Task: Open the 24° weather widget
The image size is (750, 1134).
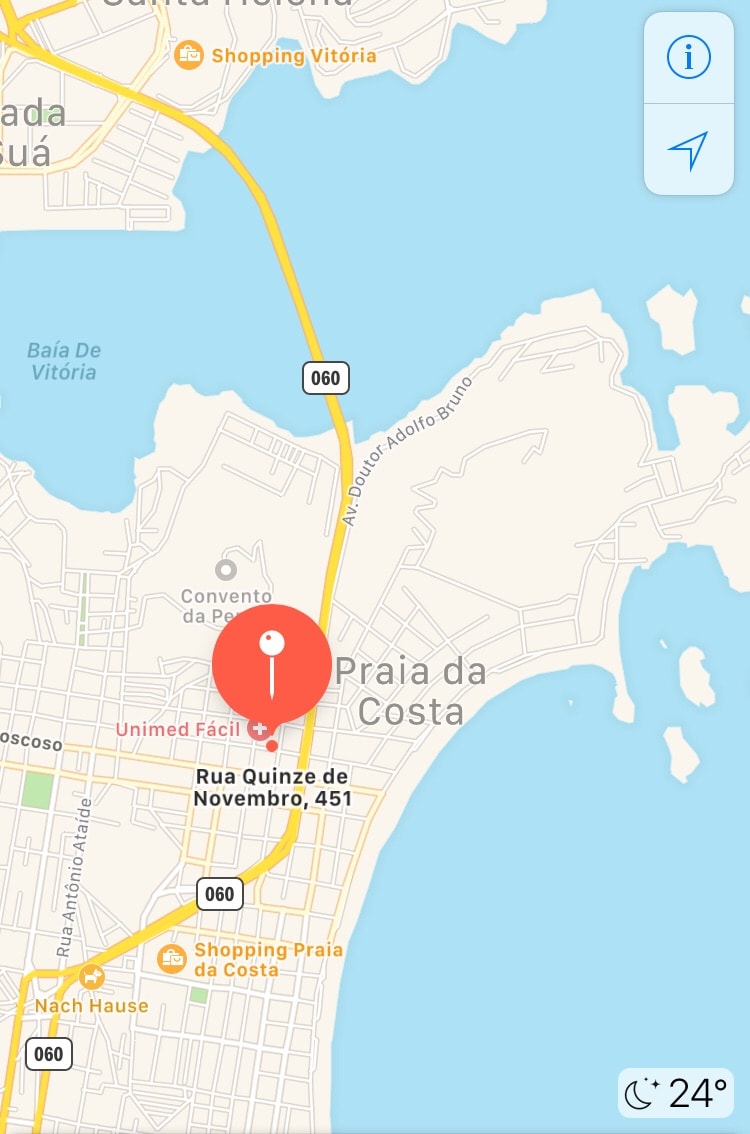Action: [676, 1093]
